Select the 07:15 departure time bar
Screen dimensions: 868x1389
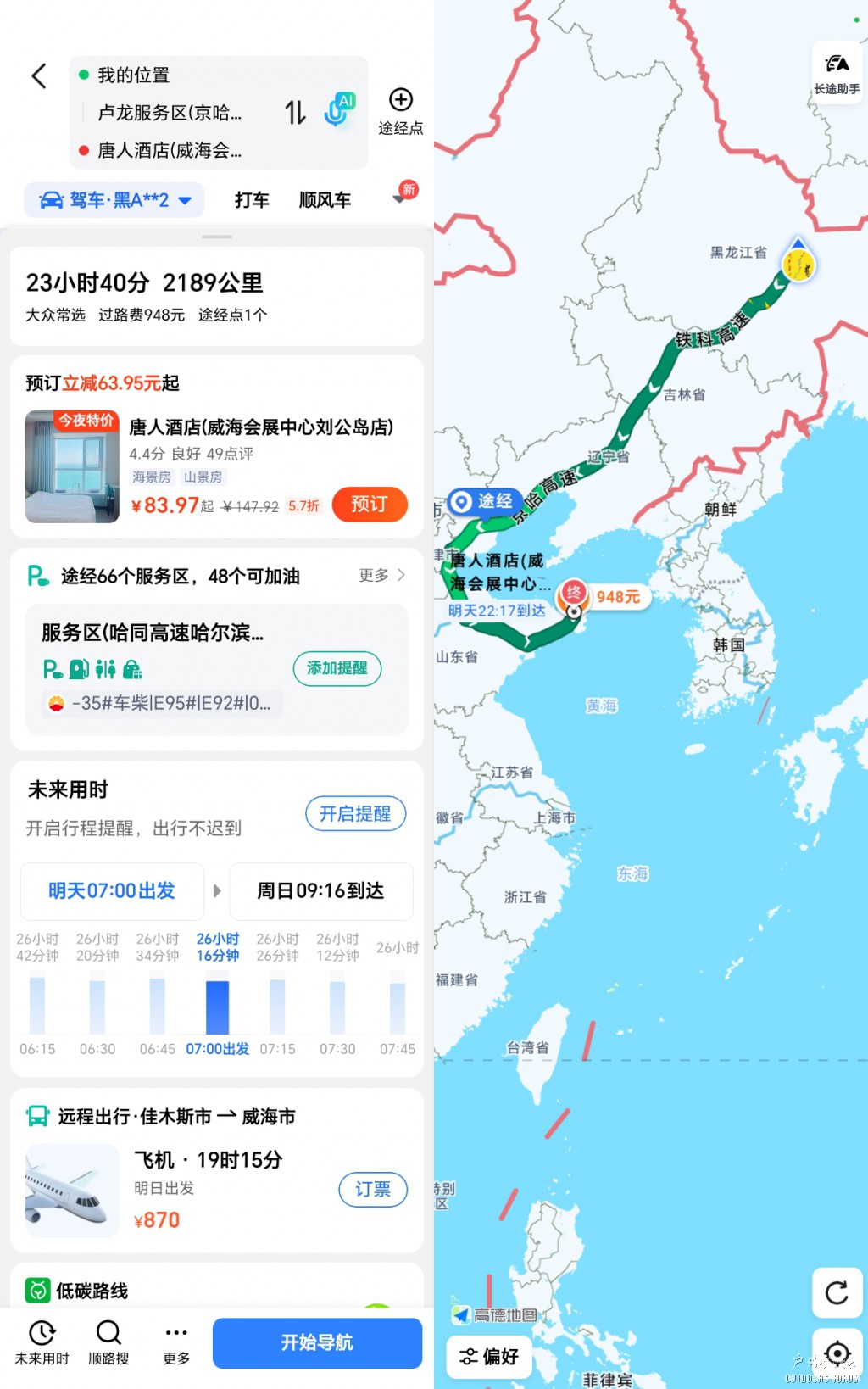click(x=277, y=1007)
